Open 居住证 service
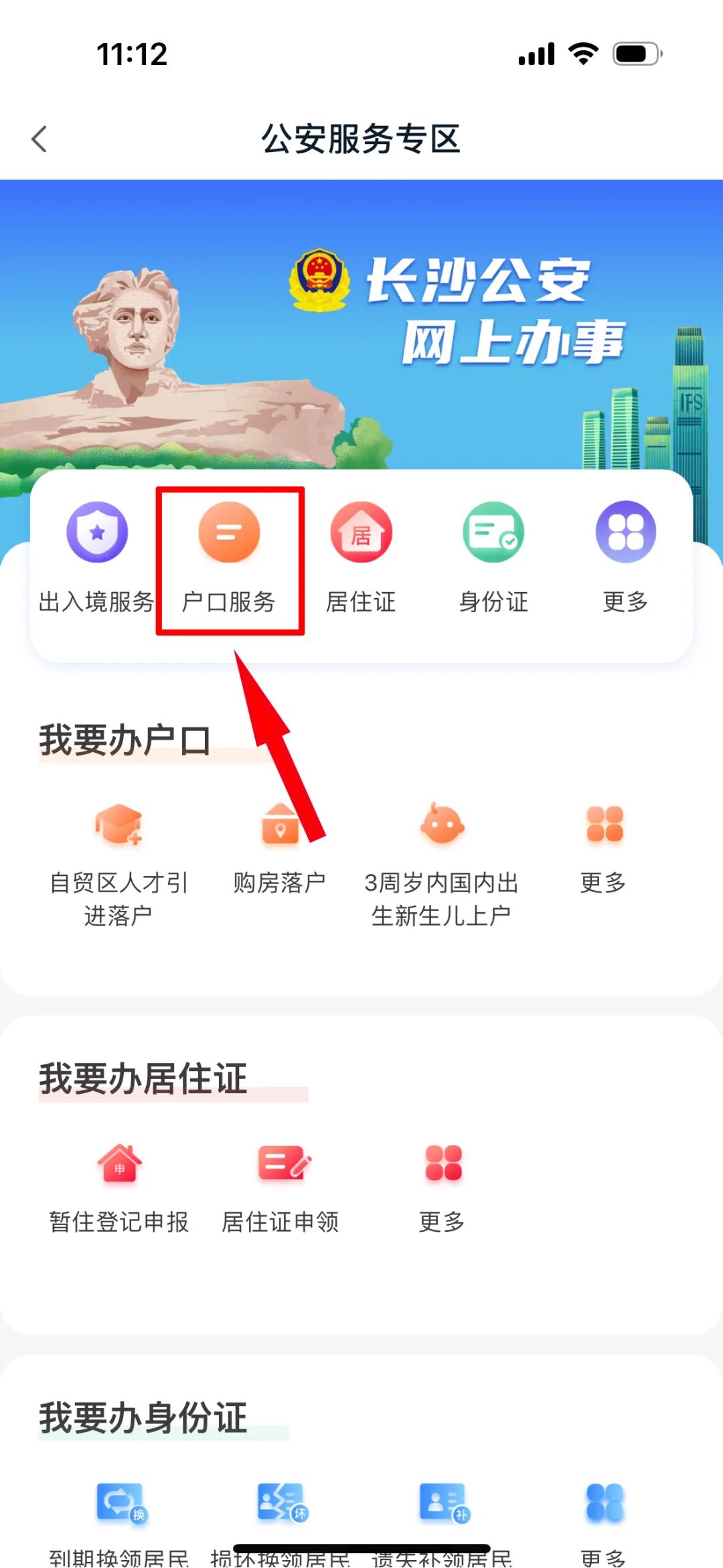The height and width of the screenshot is (1568, 723). 361,557
